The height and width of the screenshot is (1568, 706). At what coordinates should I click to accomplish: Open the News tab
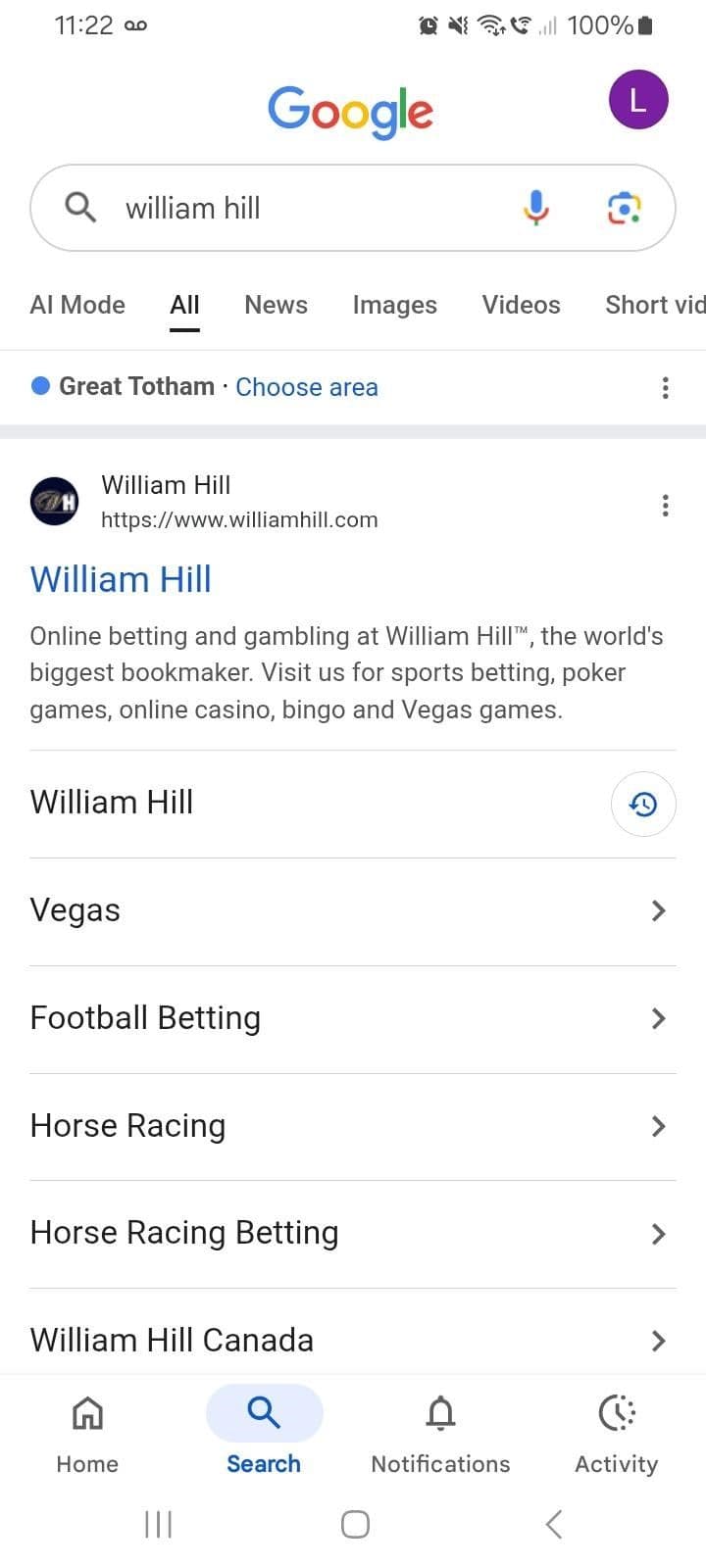[276, 305]
